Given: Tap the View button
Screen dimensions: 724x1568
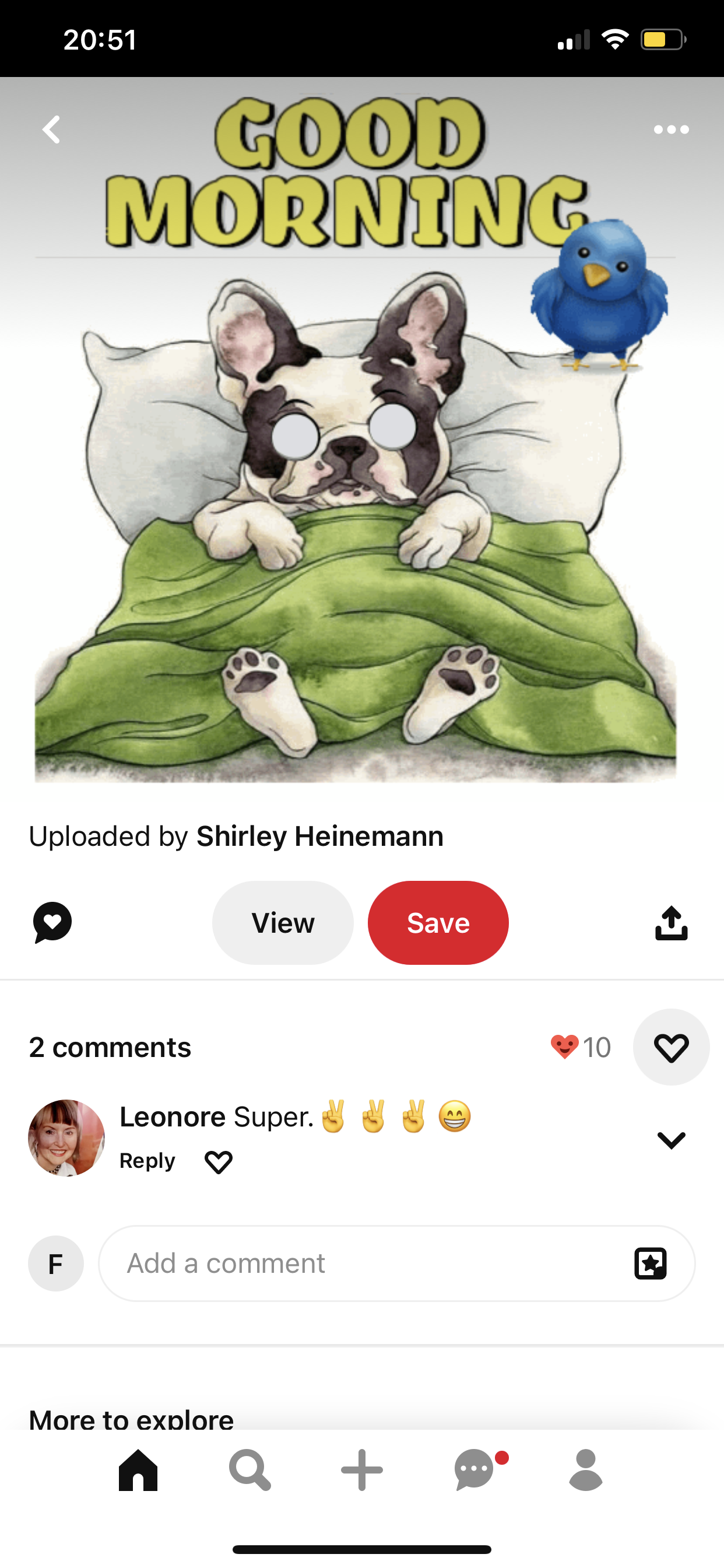Looking at the screenshot, I should (x=283, y=923).
